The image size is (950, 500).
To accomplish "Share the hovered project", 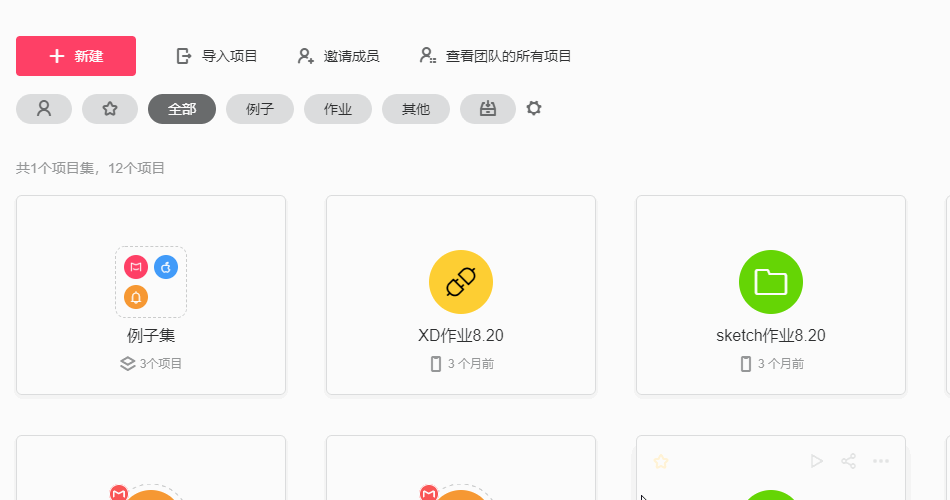I will [849, 461].
